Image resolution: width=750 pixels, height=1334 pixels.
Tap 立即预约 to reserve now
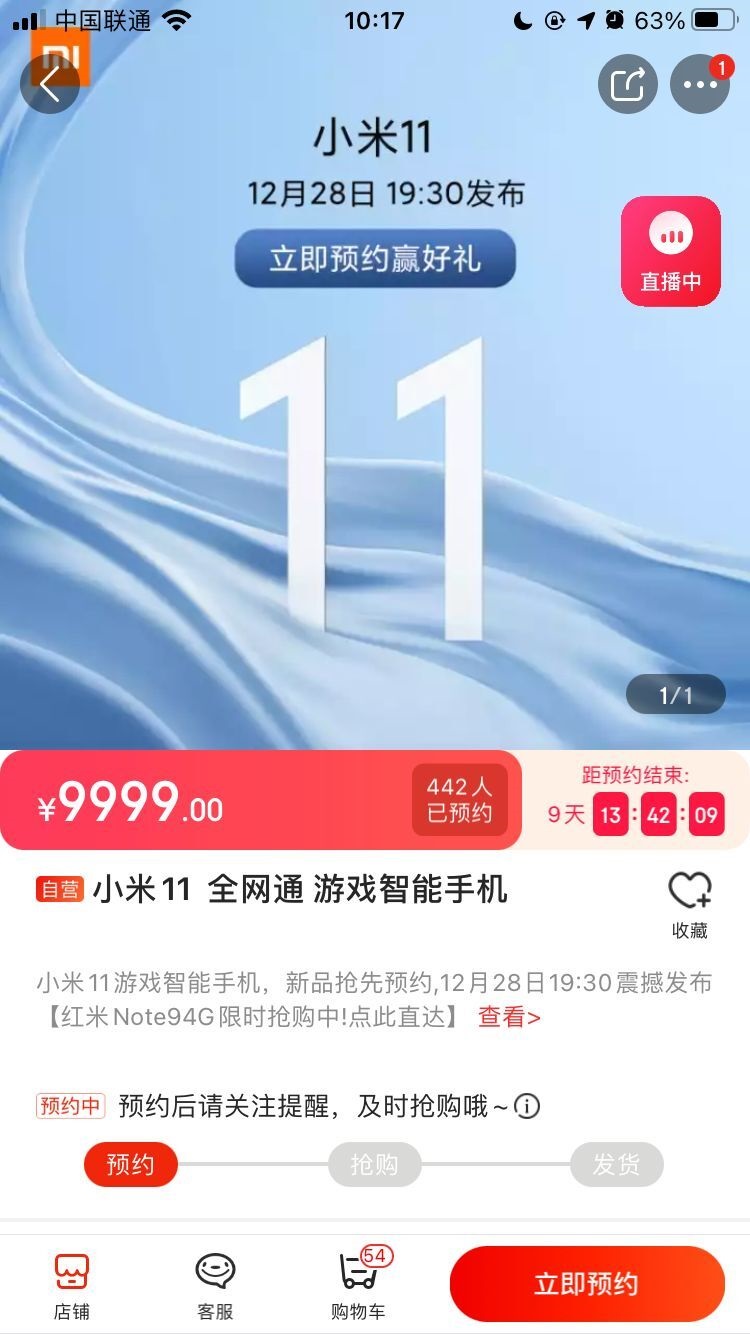pyautogui.click(x=586, y=1284)
